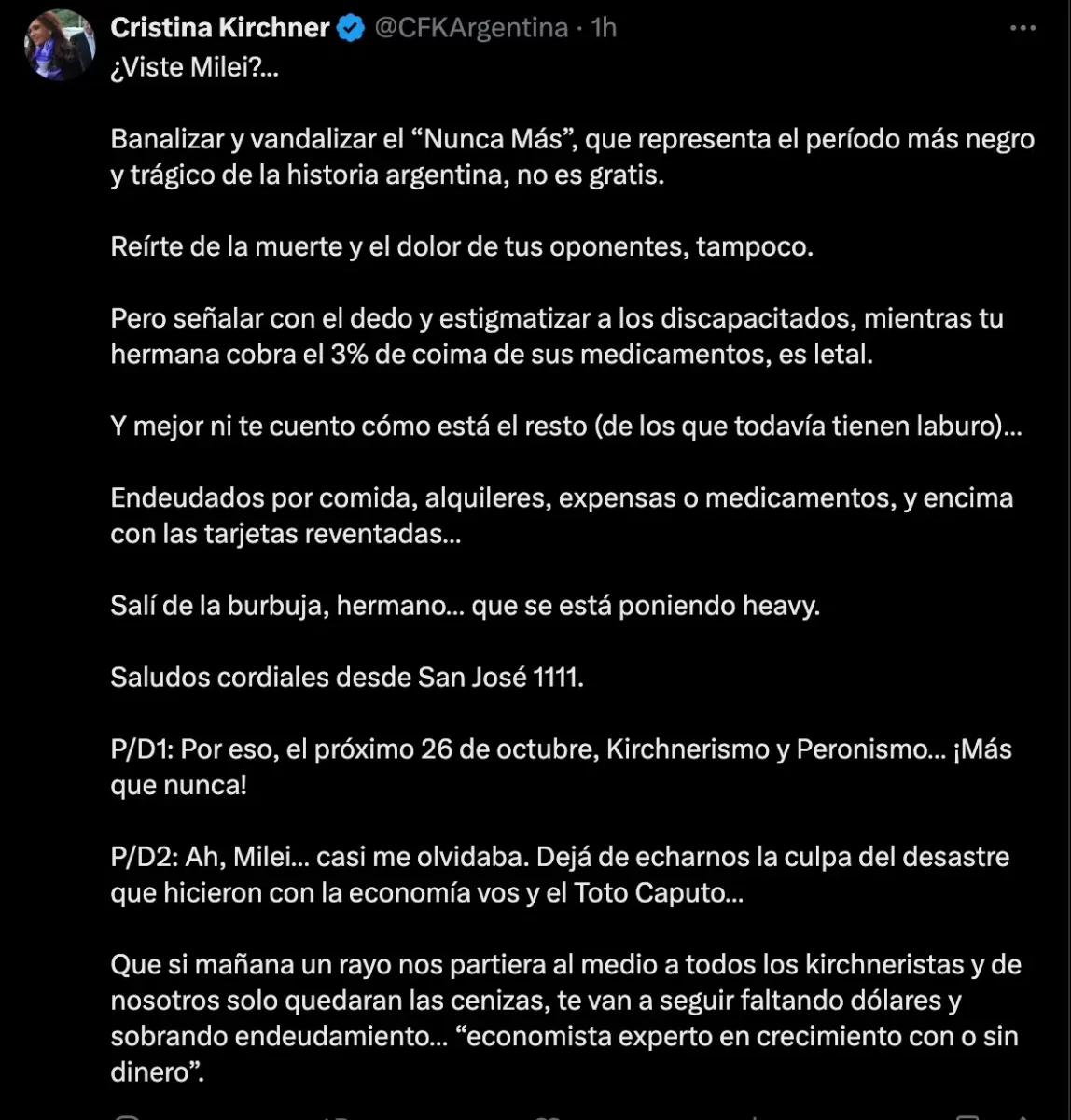Tap the Cristina Kirchner display name
The image size is (1071, 1120).
(x=219, y=28)
